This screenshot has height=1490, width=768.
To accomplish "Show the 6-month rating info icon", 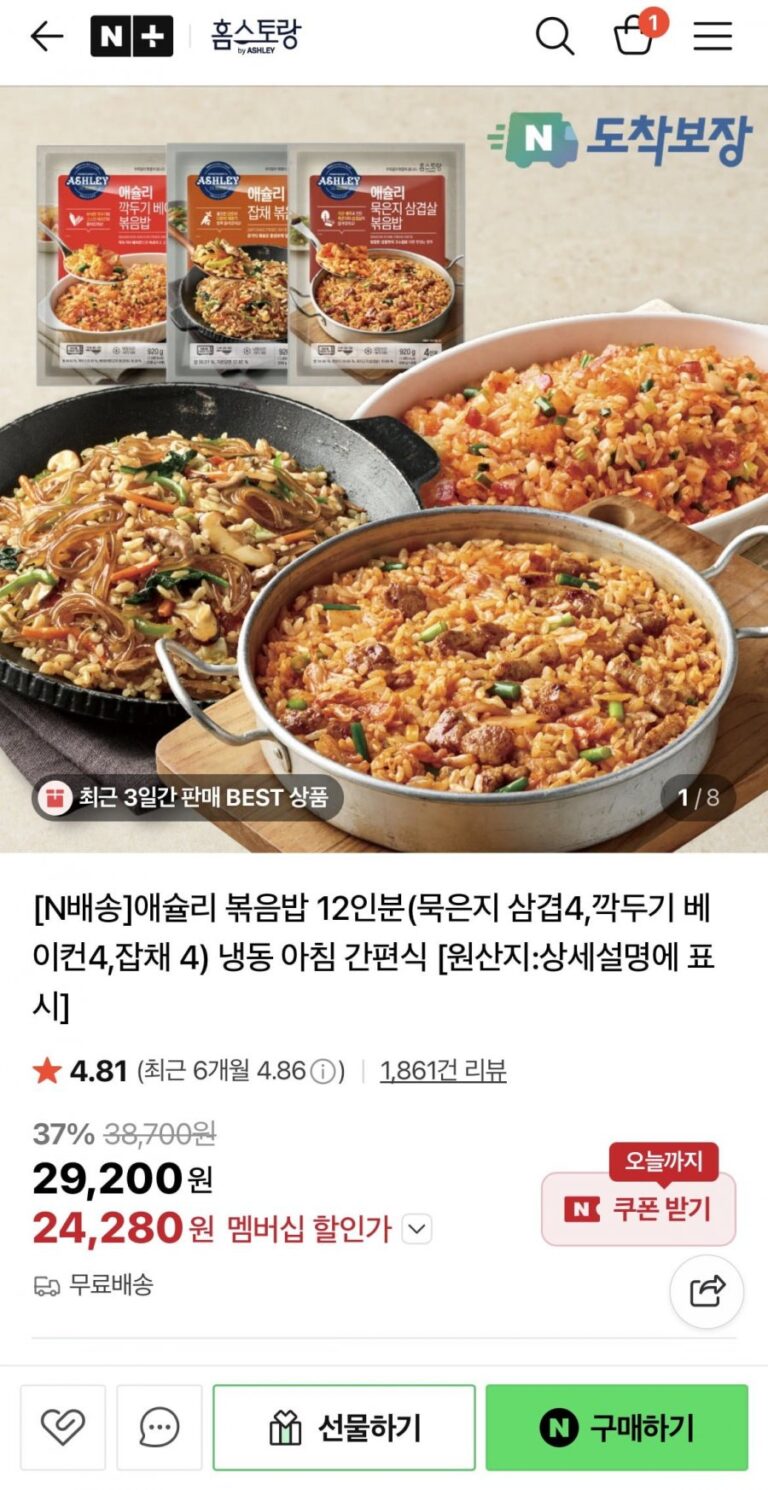I will pyautogui.click(x=322, y=1072).
